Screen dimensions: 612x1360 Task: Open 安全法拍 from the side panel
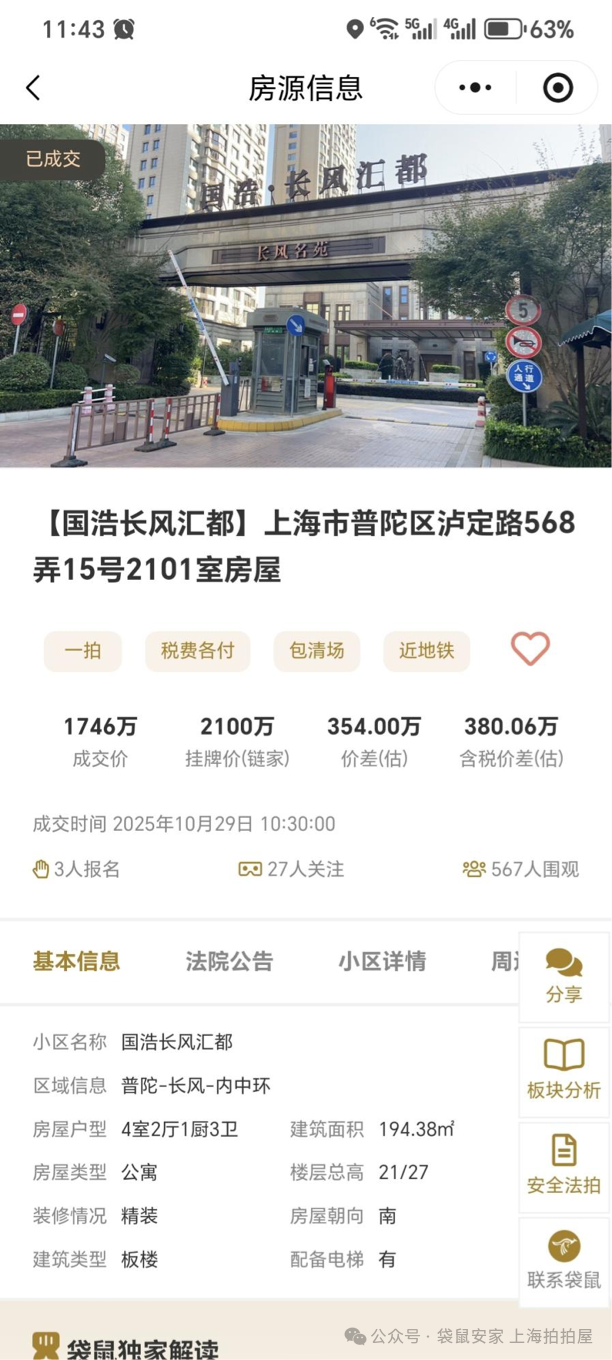click(564, 1164)
